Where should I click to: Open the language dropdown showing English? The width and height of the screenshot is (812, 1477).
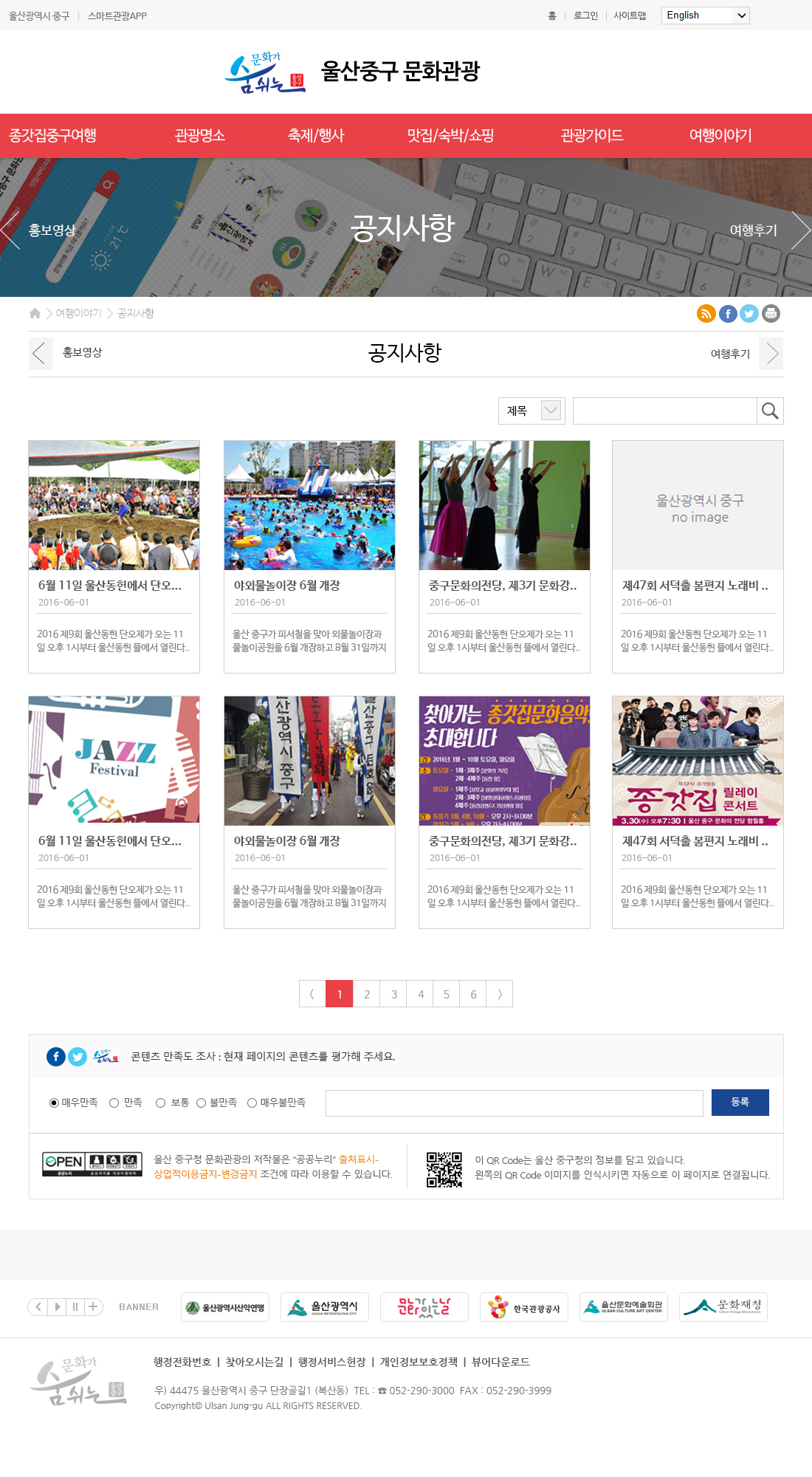(x=705, y=16)
